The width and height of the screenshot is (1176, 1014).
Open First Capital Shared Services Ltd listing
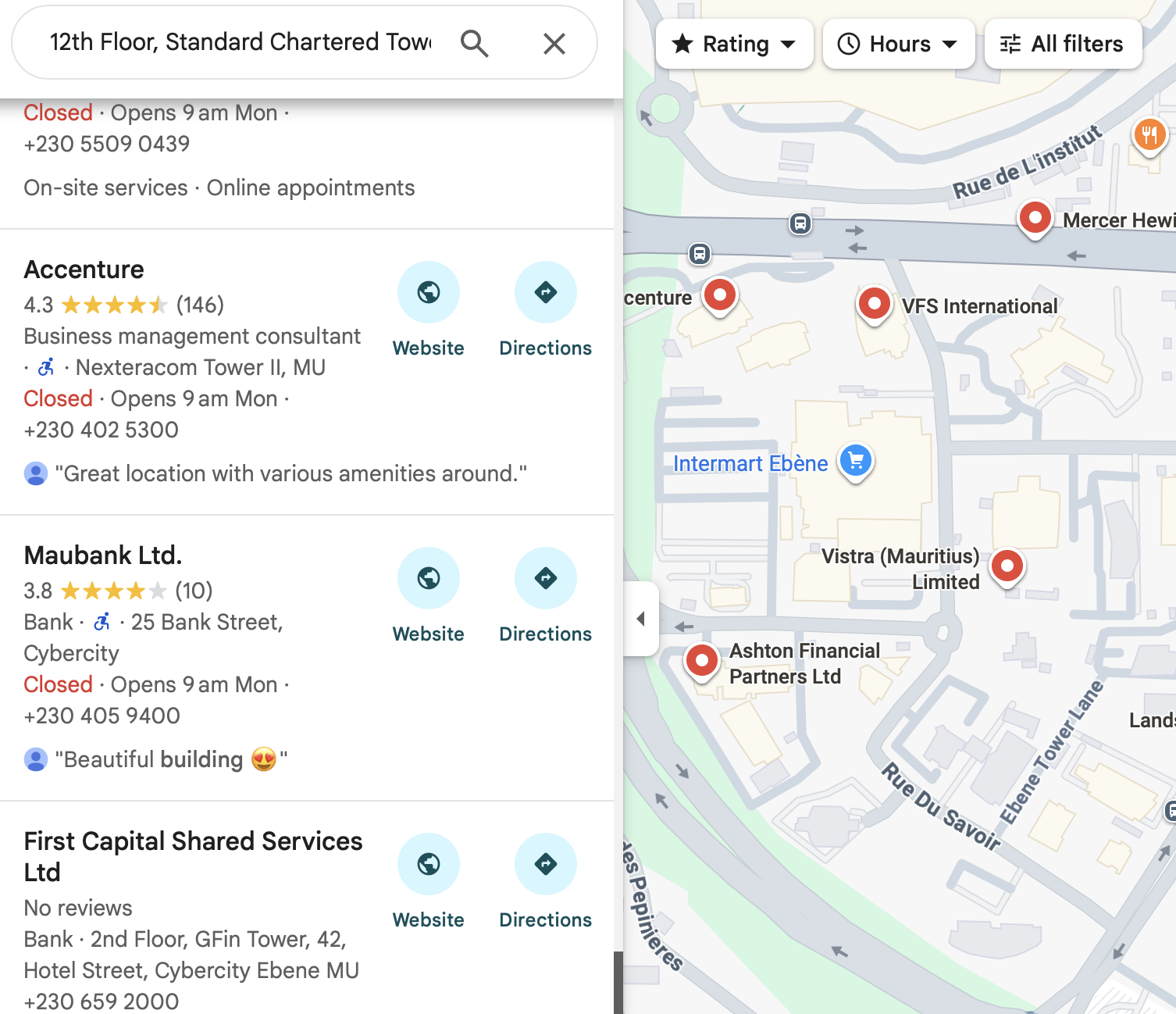194,856
